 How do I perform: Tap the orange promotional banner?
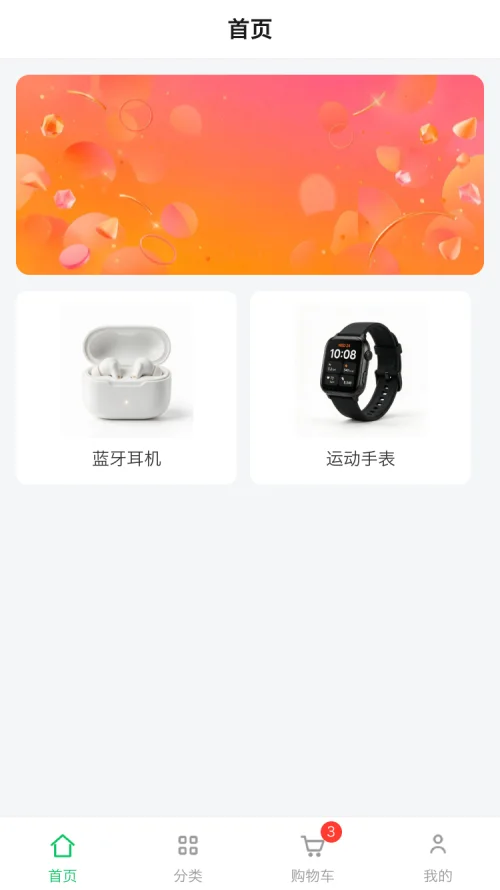point(250,175)
